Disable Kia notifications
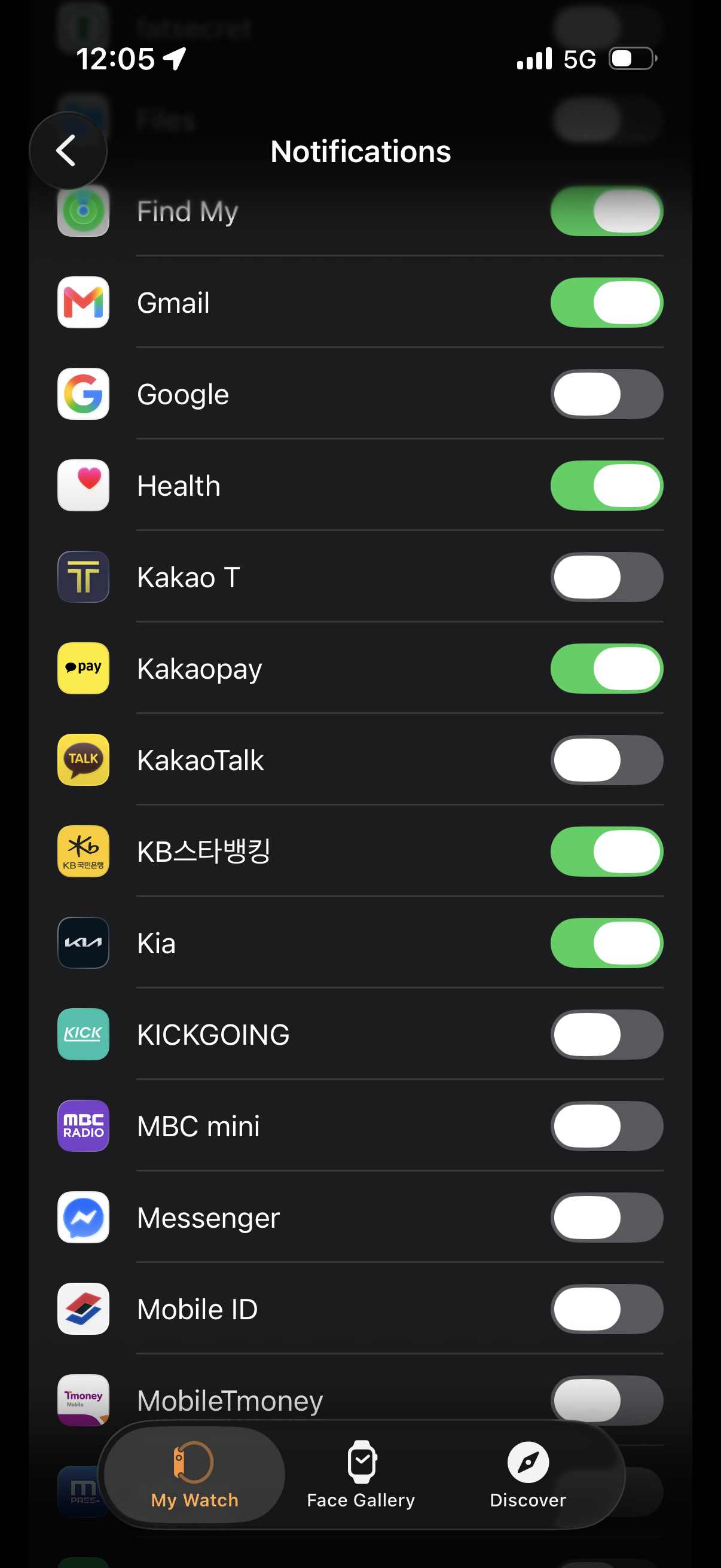The width and height of the screenshot is (721, 1568). pyautogui.click(x=606, y=943)
